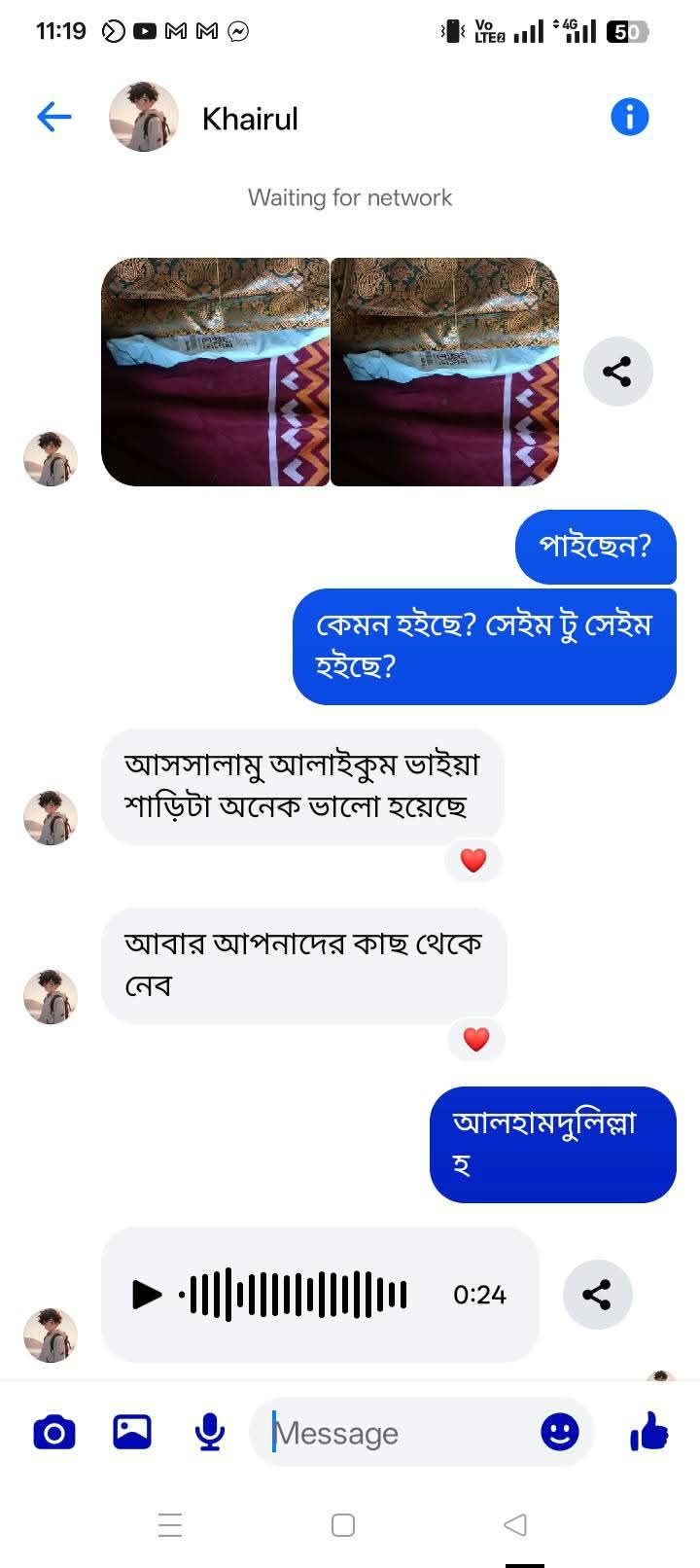This screenshot has width=700, height=1568.
Task: Tap the system home button
Action: tap(343, 1524)
